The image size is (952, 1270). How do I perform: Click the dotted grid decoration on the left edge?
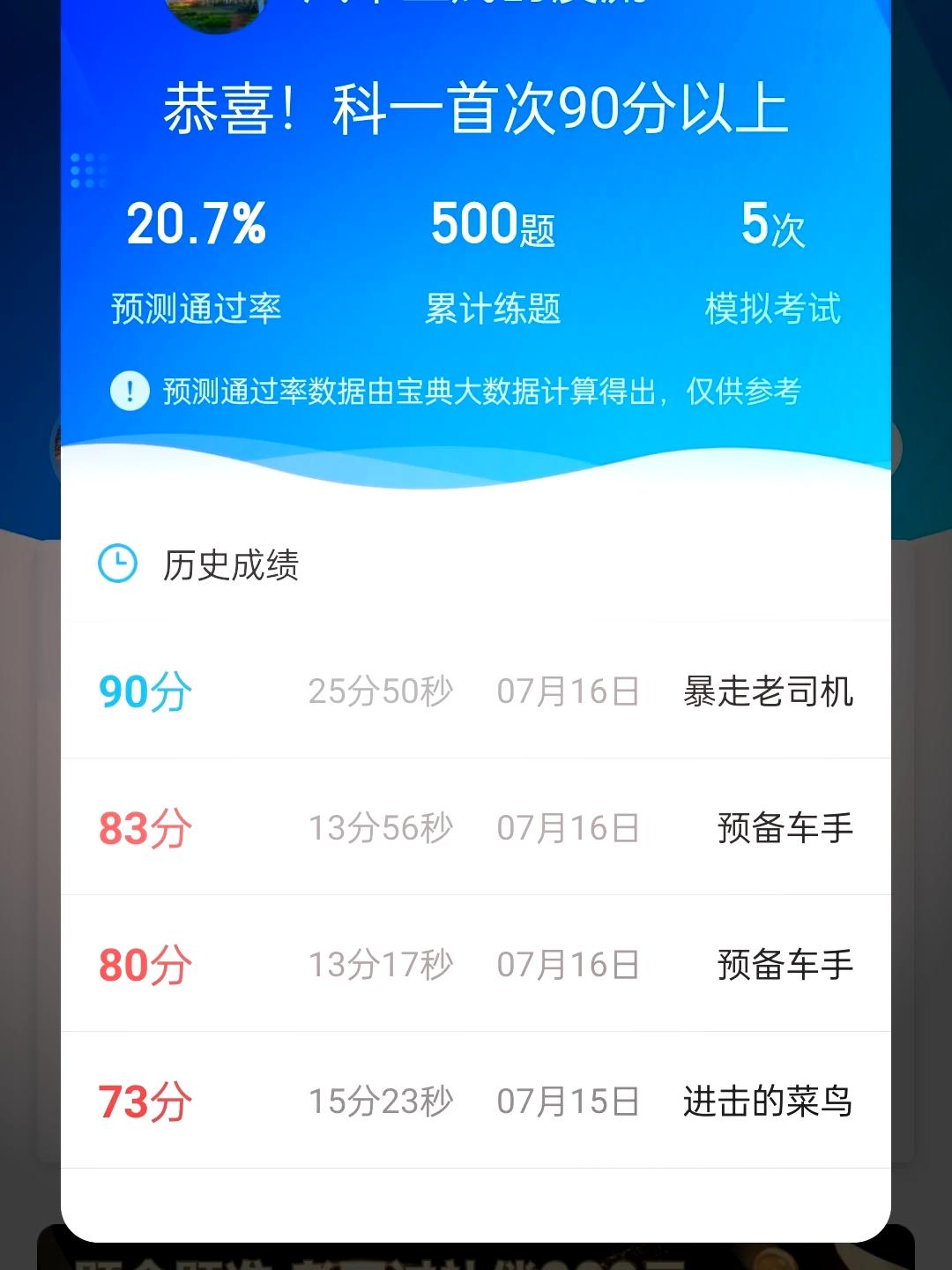click(86, 170)
